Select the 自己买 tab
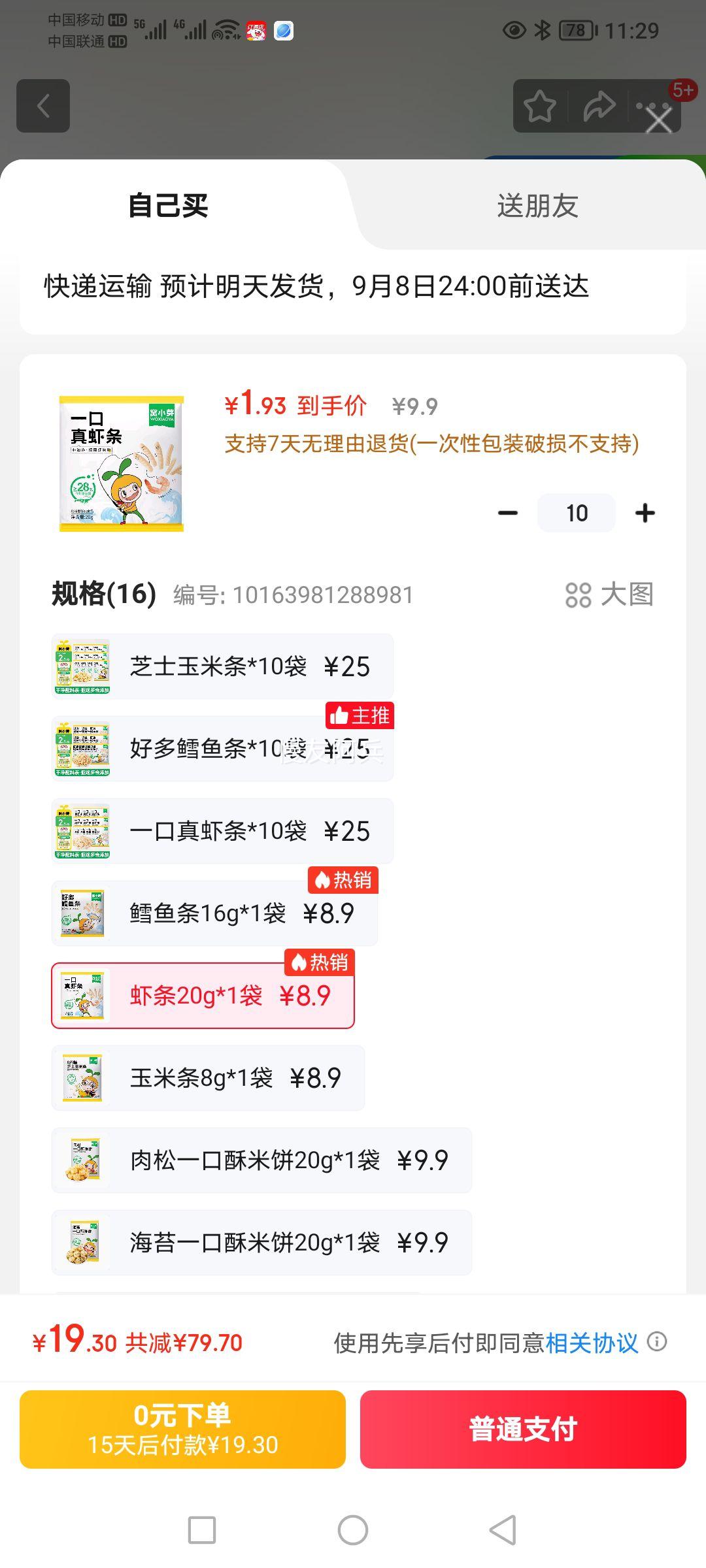 click(x=168, y=206)
